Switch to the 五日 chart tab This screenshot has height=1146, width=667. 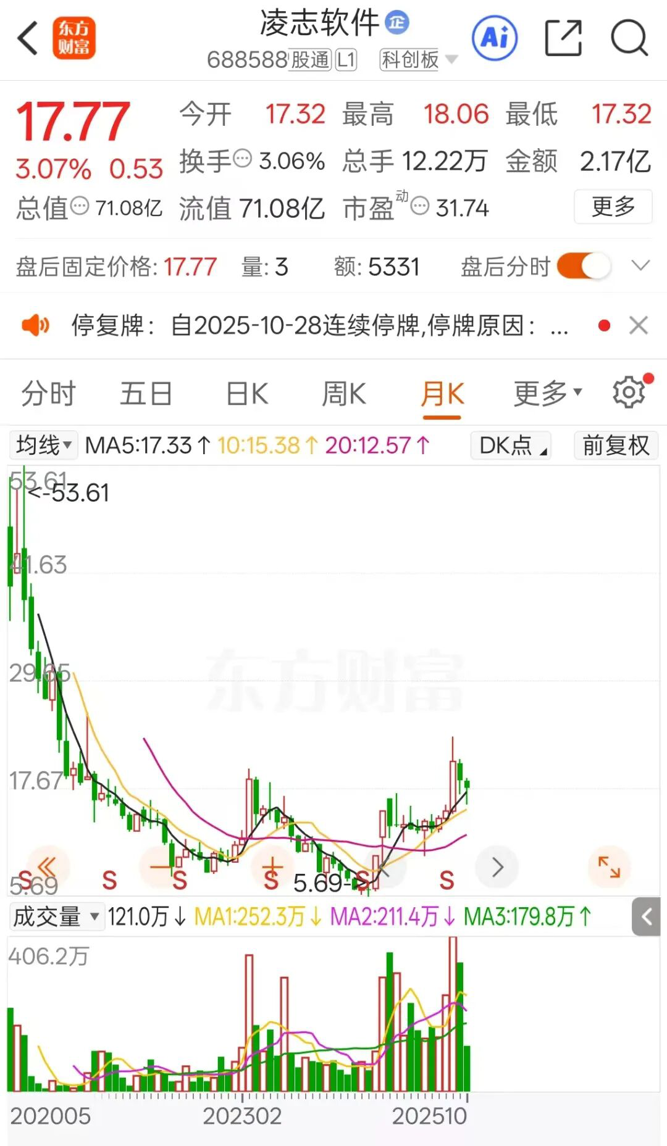pos(146,394)
